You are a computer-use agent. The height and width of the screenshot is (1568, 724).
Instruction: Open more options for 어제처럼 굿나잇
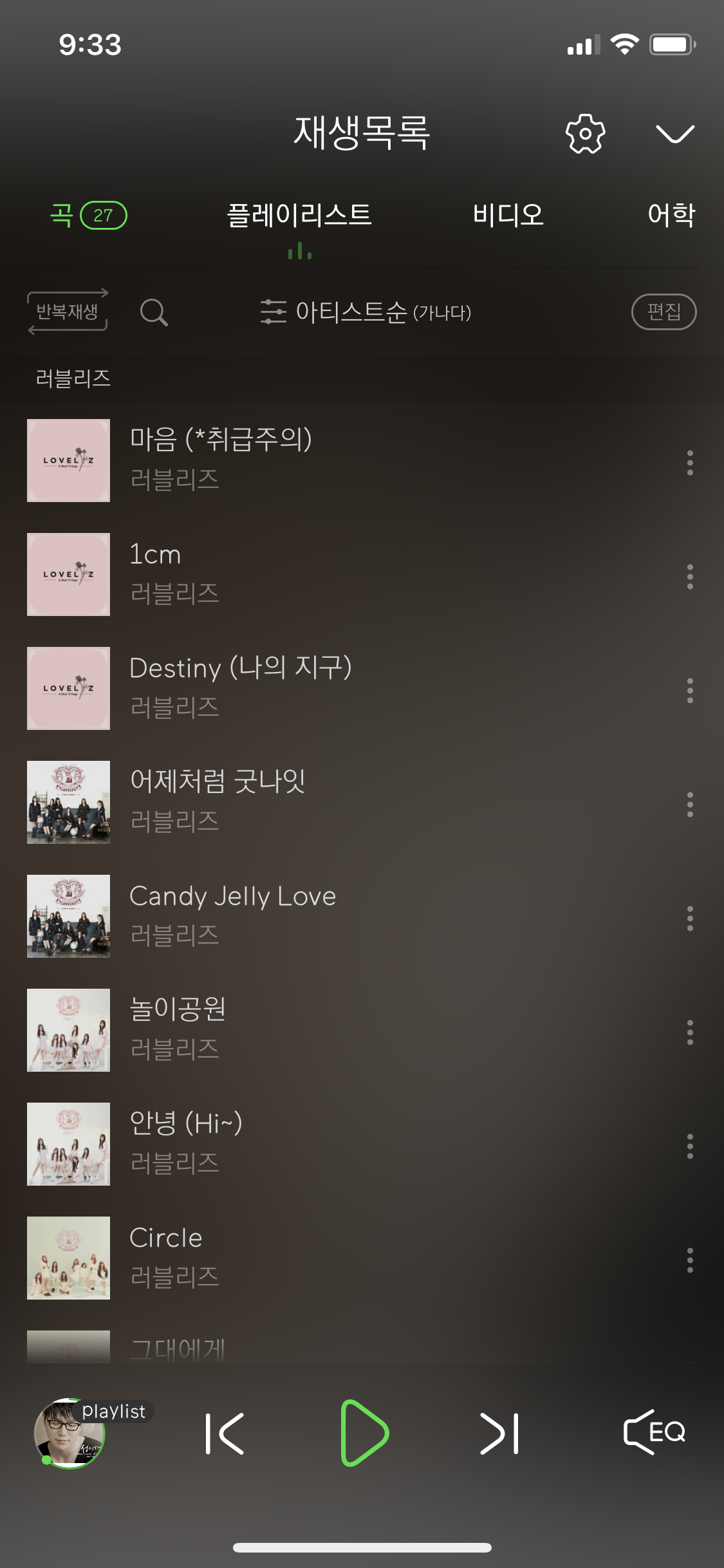click(690, 805)
